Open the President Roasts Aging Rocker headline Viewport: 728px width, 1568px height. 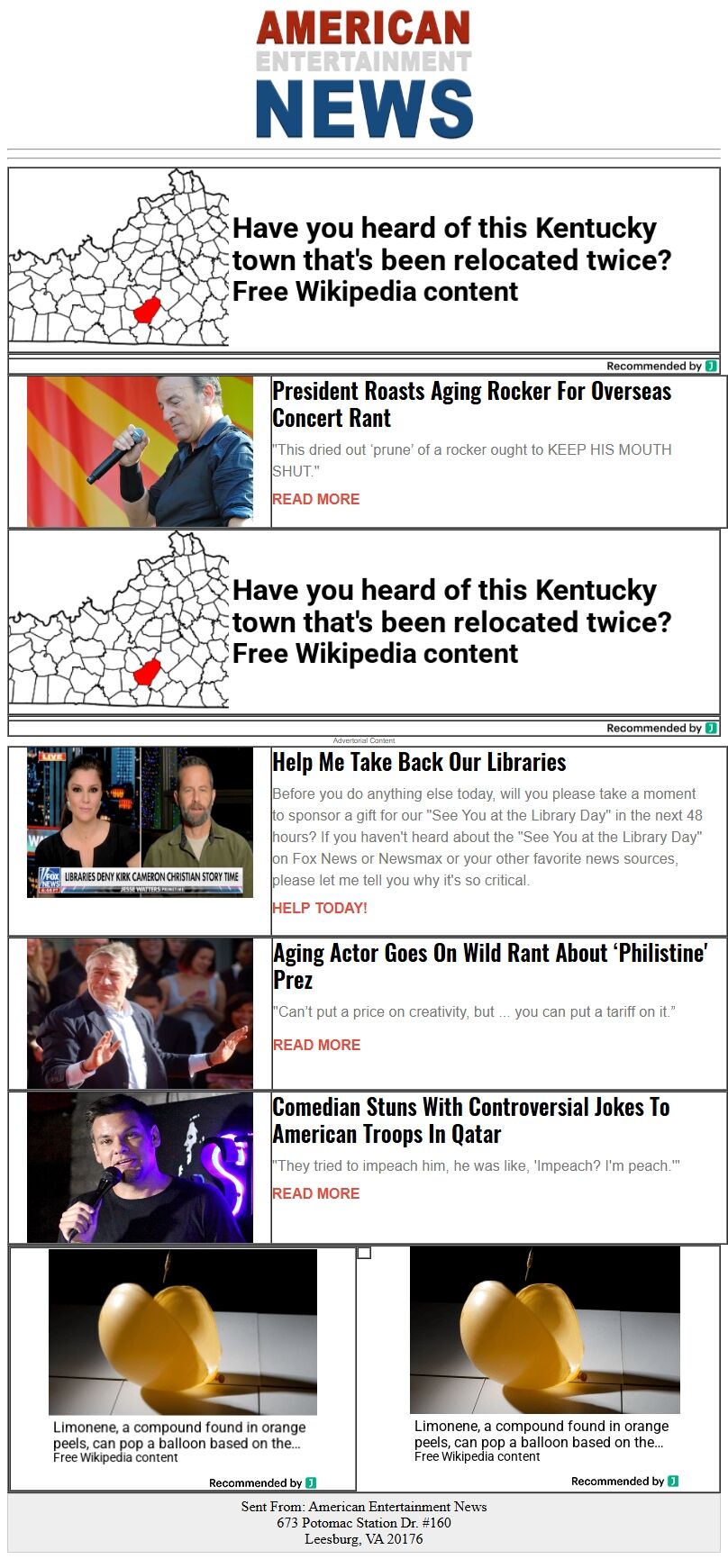471,404
